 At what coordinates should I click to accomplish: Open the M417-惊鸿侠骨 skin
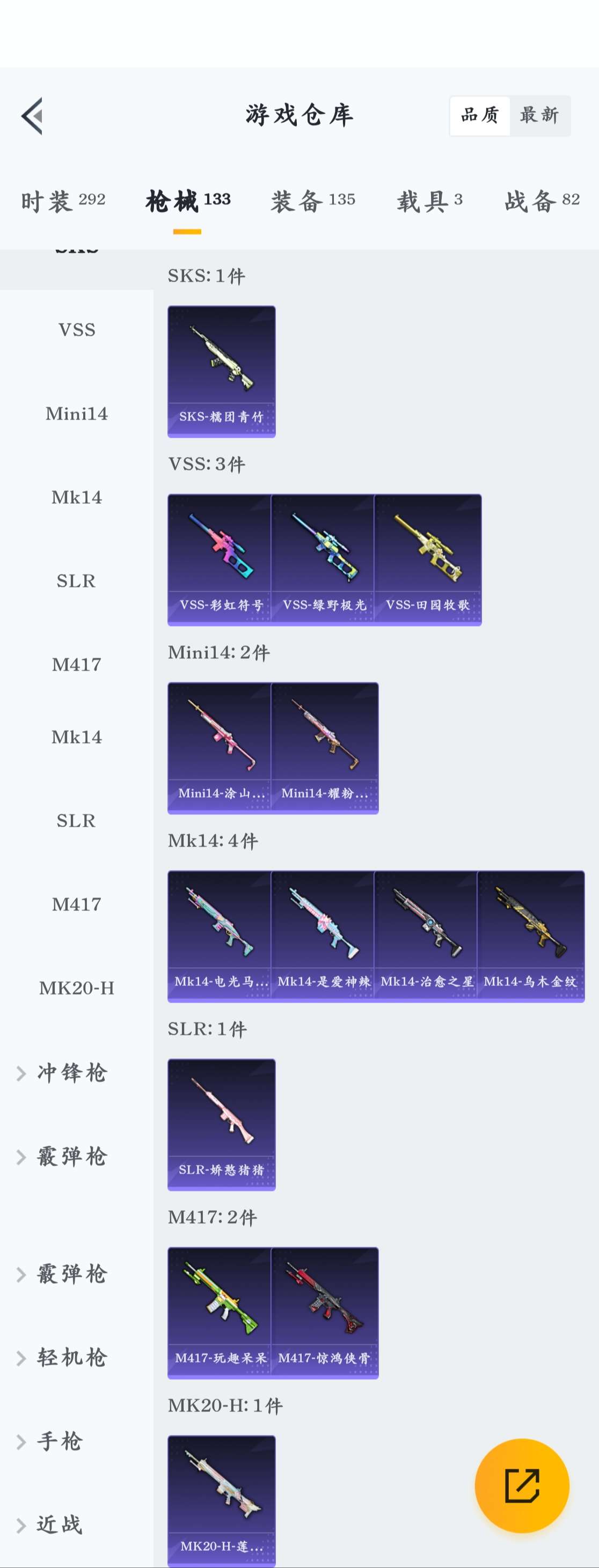pos(324,1313)
